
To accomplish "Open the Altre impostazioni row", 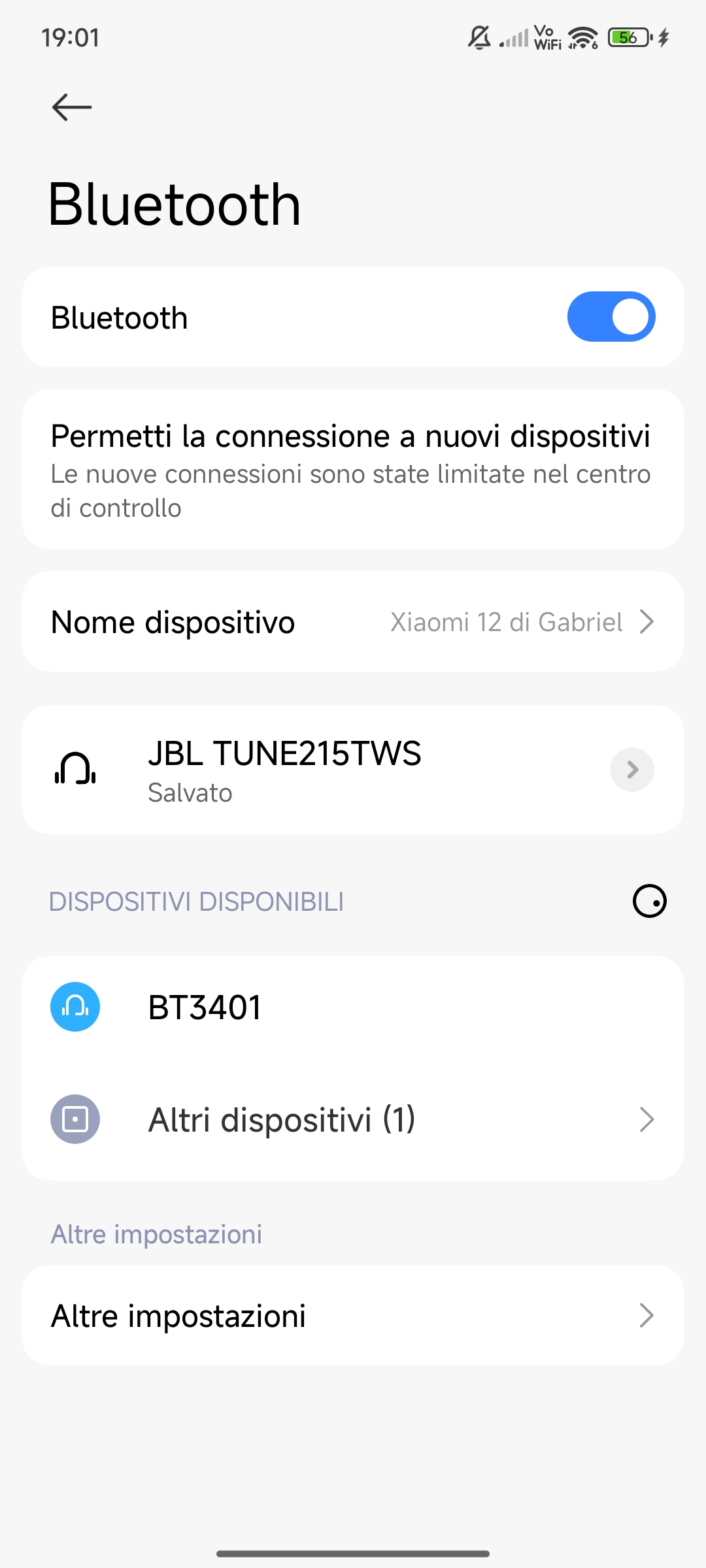I will coord(353,1315).
